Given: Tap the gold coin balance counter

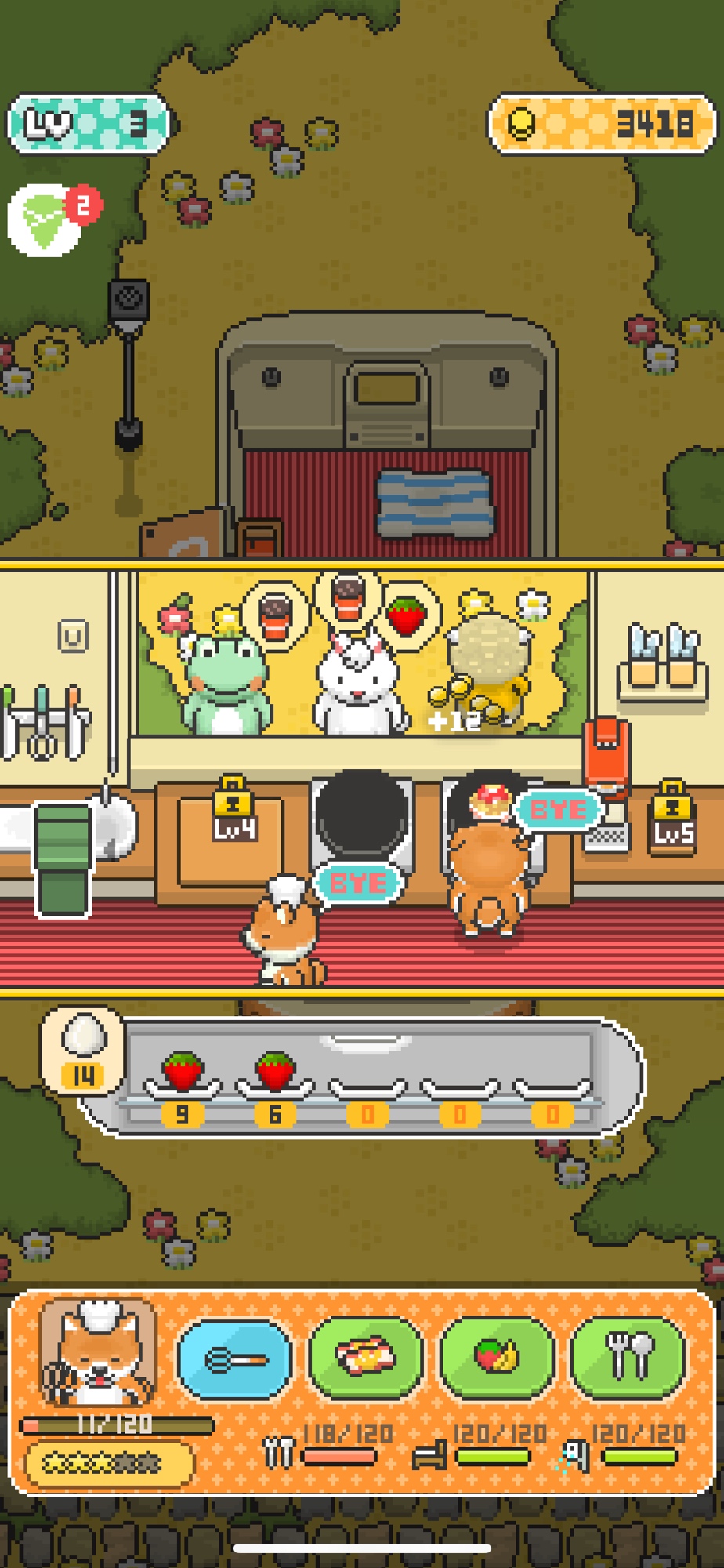Looking at the screenshot, I should point(601,123).
